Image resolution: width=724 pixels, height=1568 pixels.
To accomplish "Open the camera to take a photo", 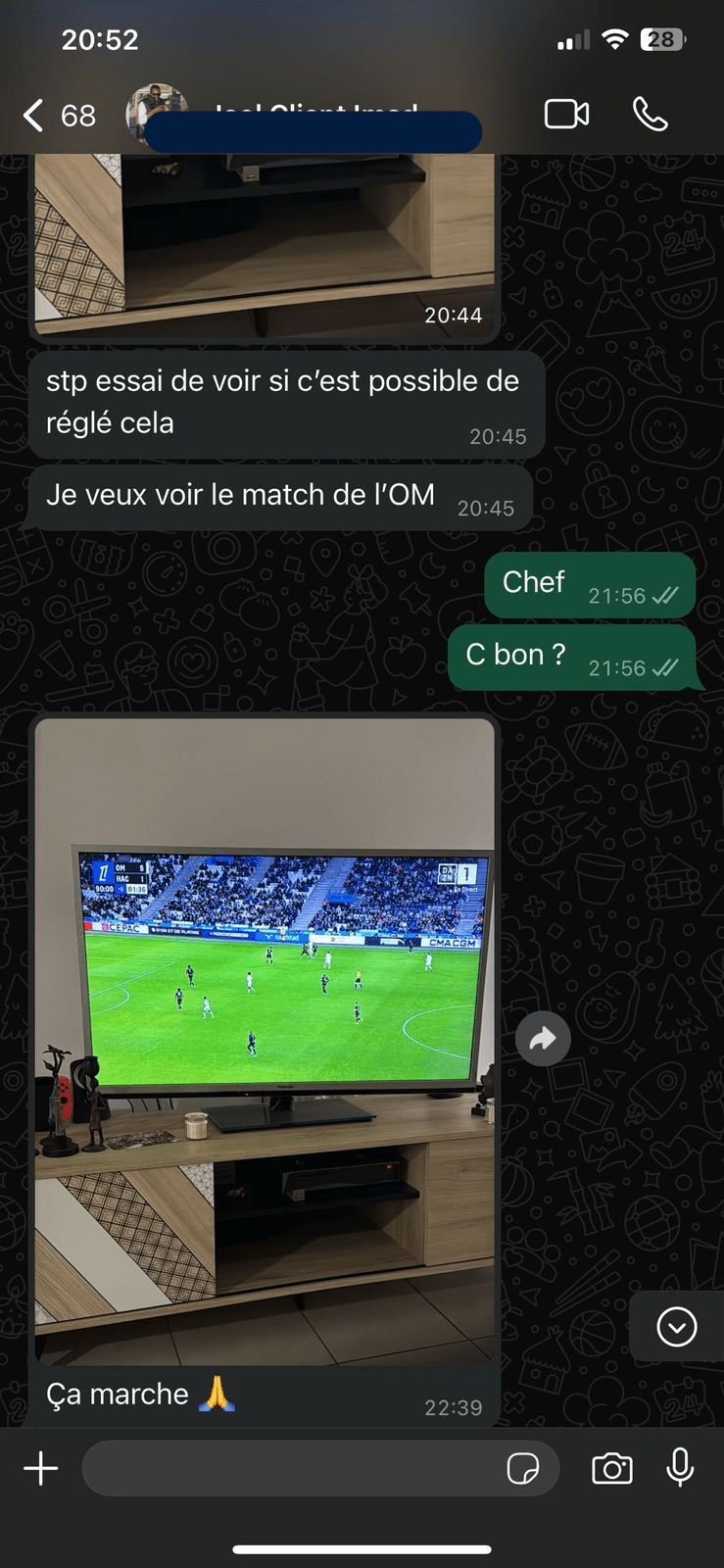I will [612, 1468].
